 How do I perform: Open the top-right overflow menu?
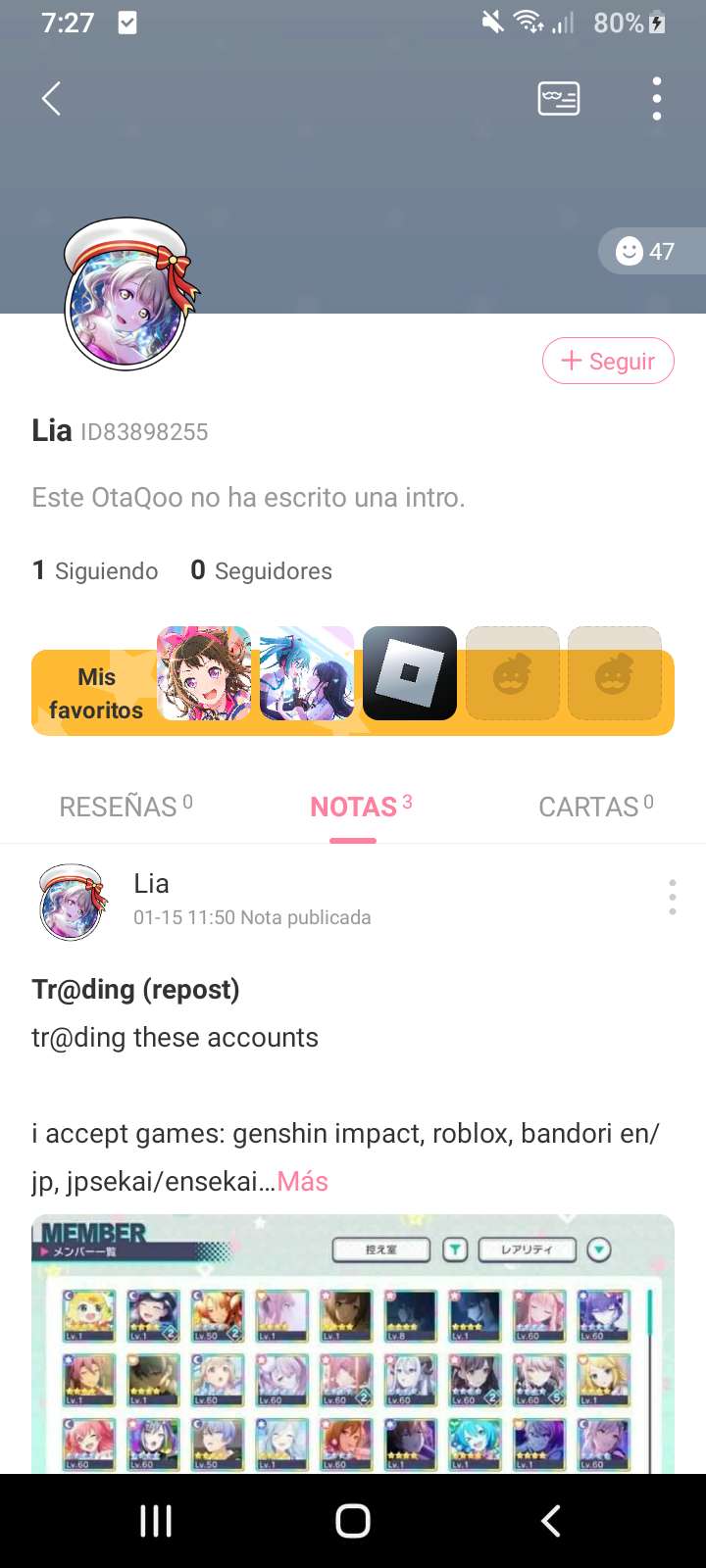click(656, 99)
